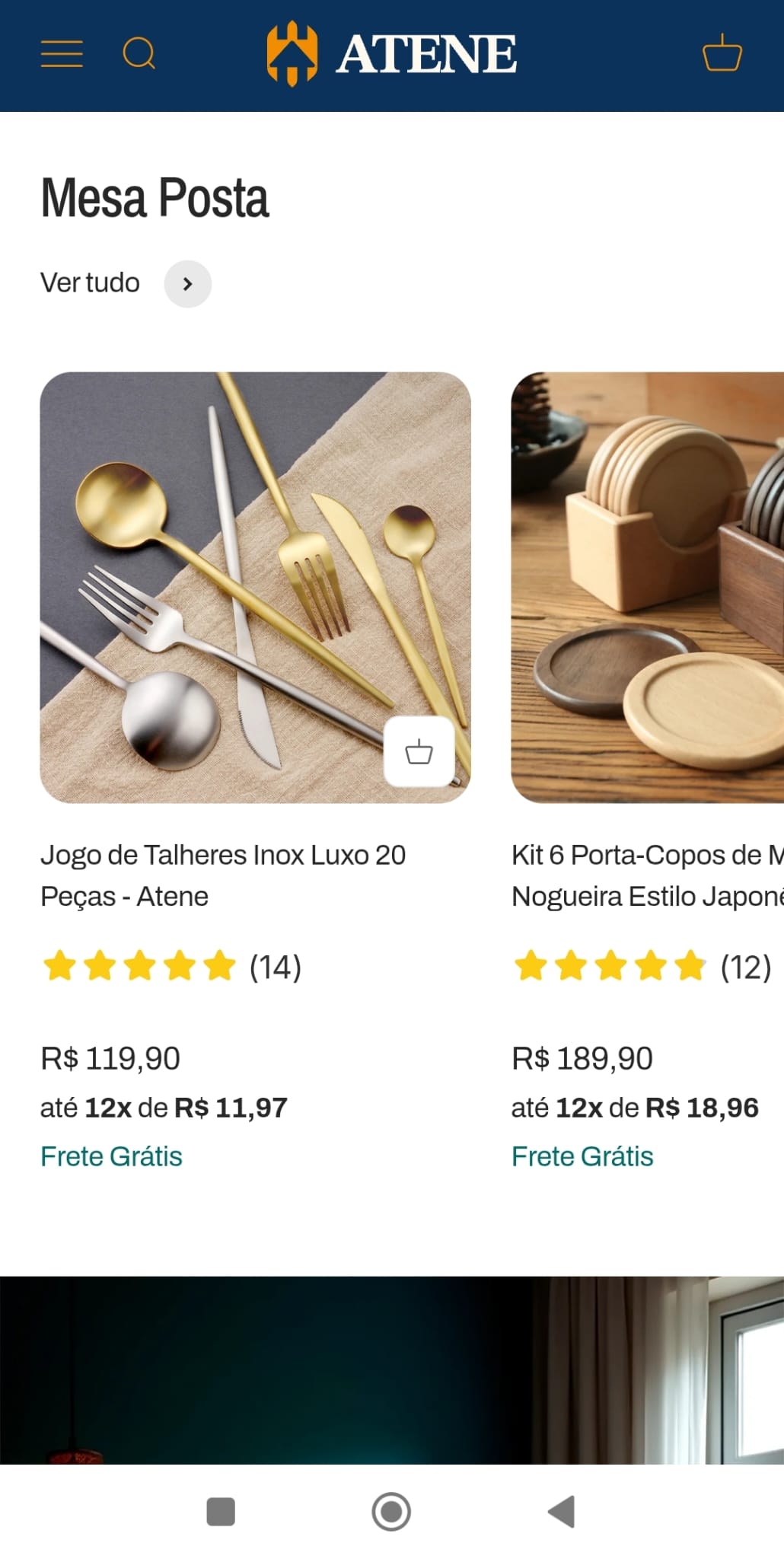View the 12 reviews of the coaster kit
The image size is (784, 1559).
(747, 968)
